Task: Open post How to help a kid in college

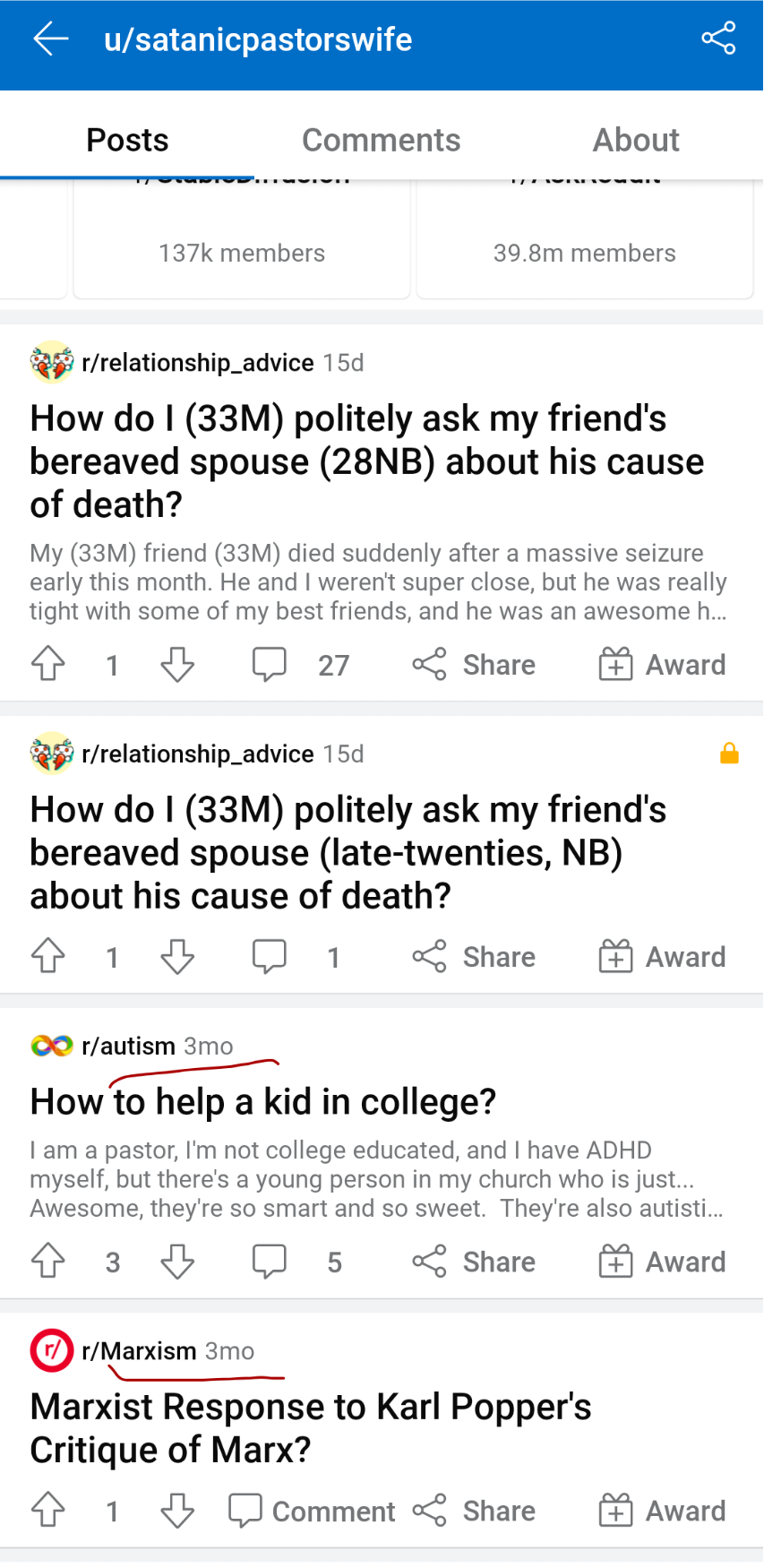Action: point(263,1101)
